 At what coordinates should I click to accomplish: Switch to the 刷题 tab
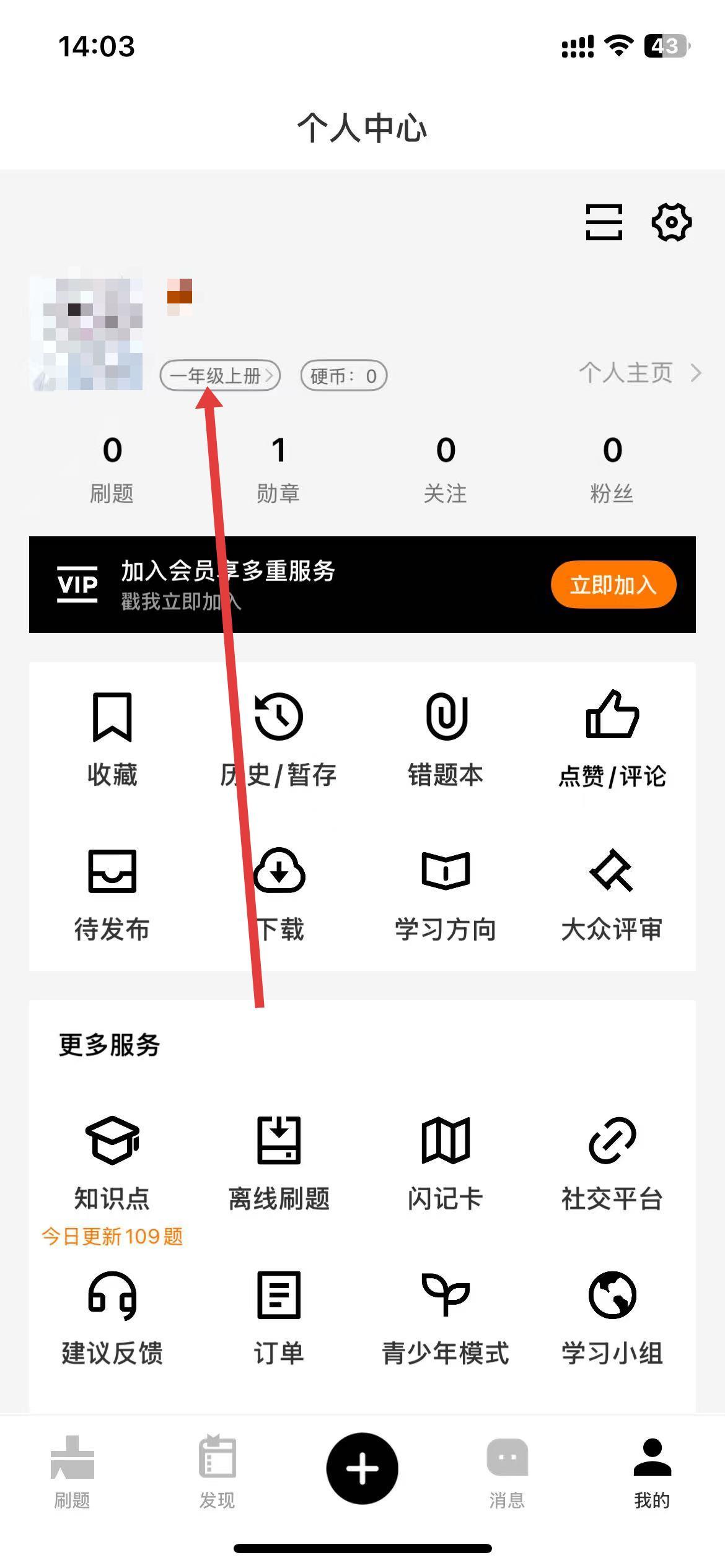72,1471
